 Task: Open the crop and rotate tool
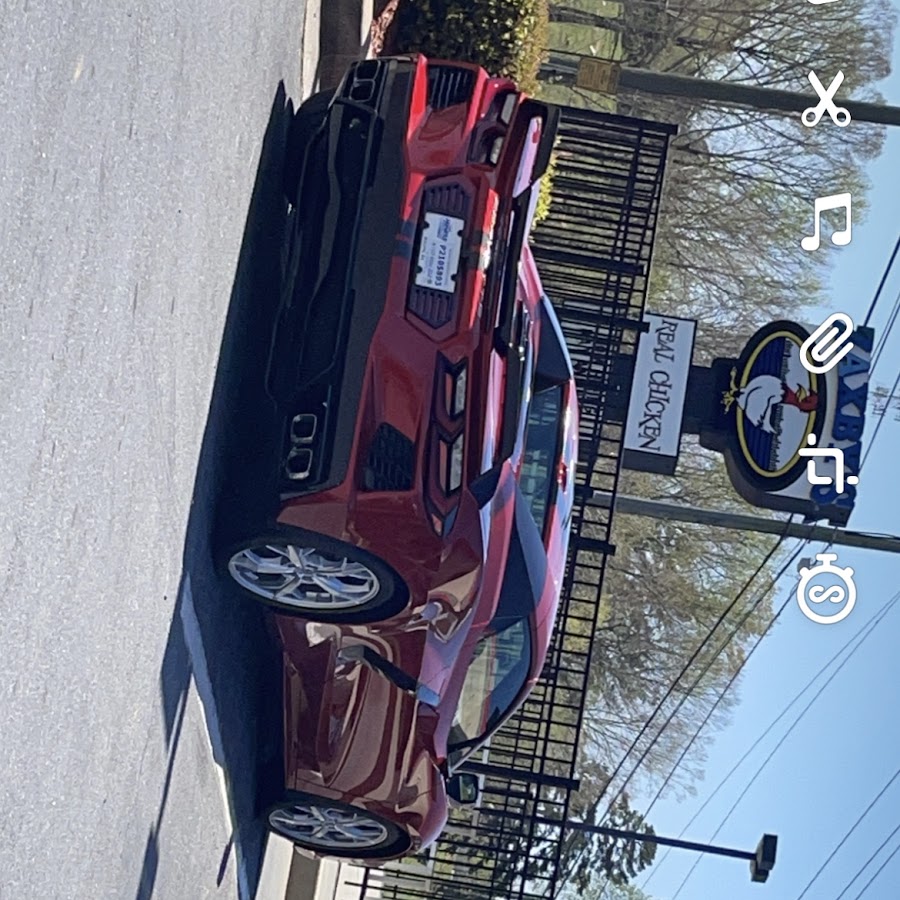827,464
